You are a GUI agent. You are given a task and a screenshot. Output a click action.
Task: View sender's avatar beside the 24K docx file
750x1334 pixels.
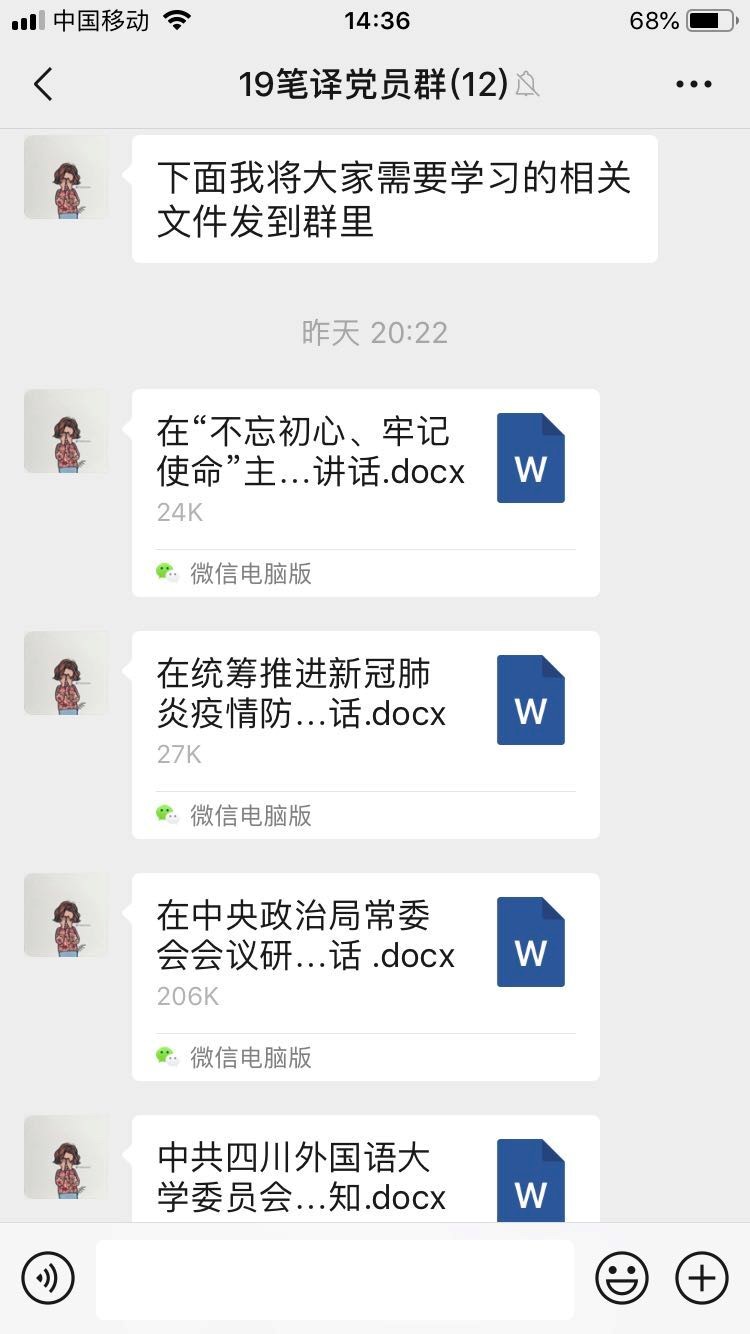[x=66, y=431]
